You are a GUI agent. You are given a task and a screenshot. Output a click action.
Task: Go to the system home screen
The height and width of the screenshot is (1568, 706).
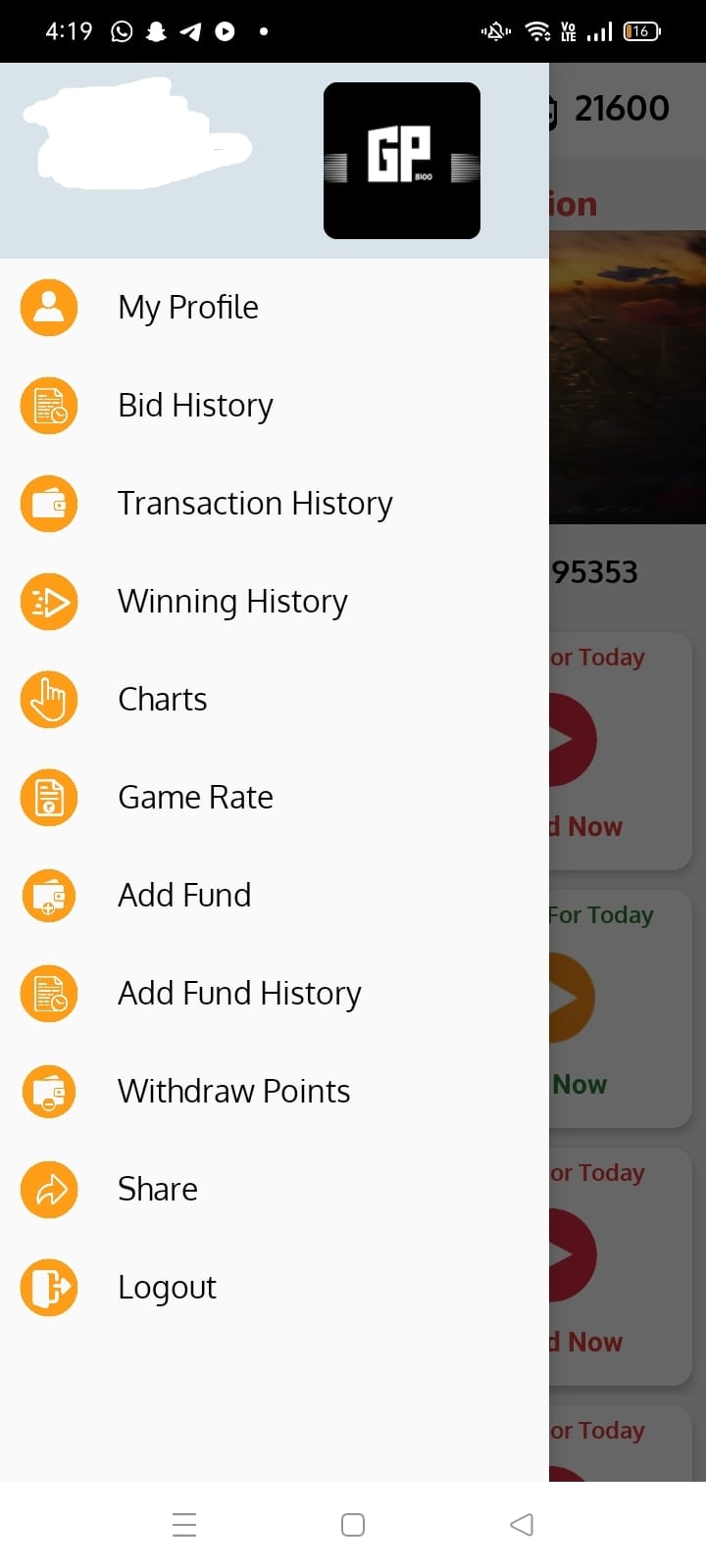(x=353, y=1525)
